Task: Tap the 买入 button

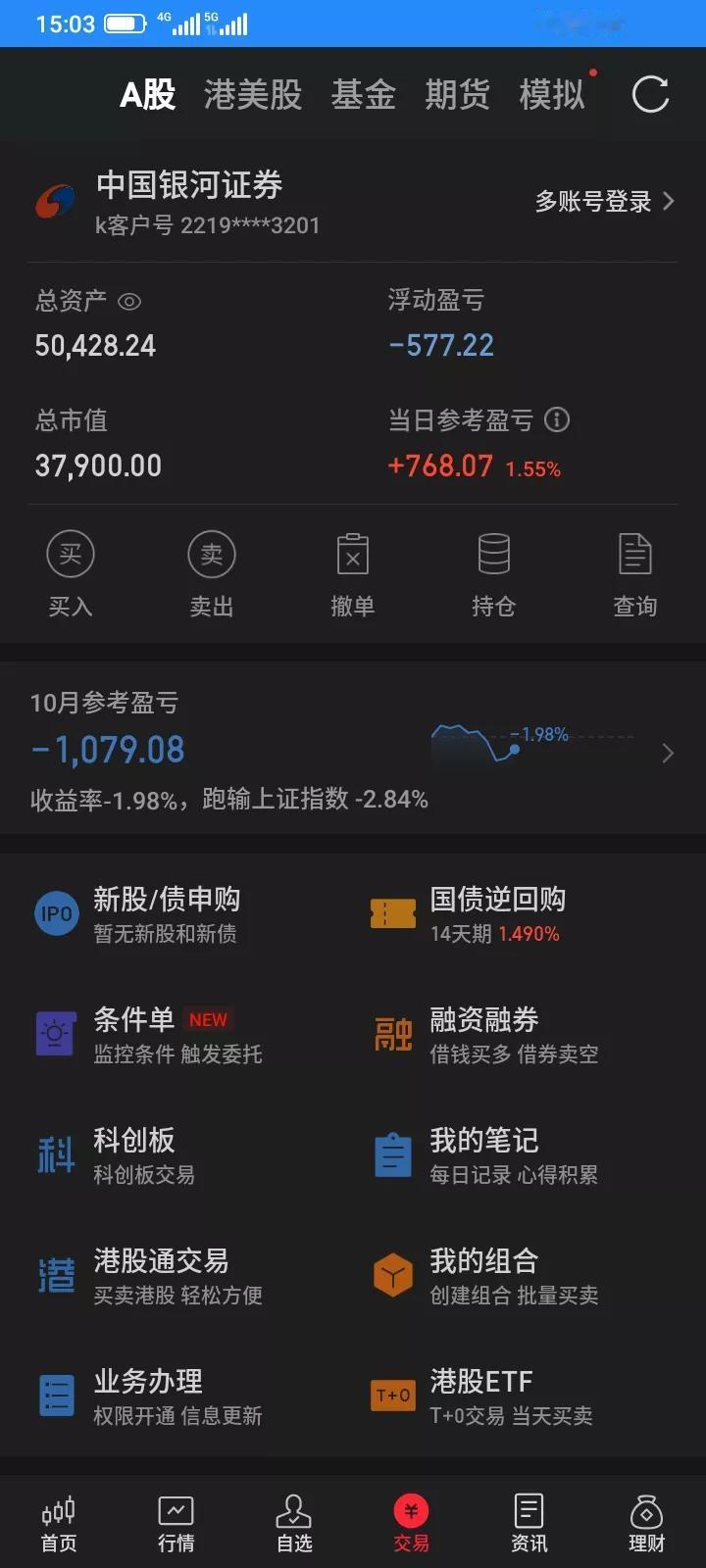Action: (x=71, y=574)
